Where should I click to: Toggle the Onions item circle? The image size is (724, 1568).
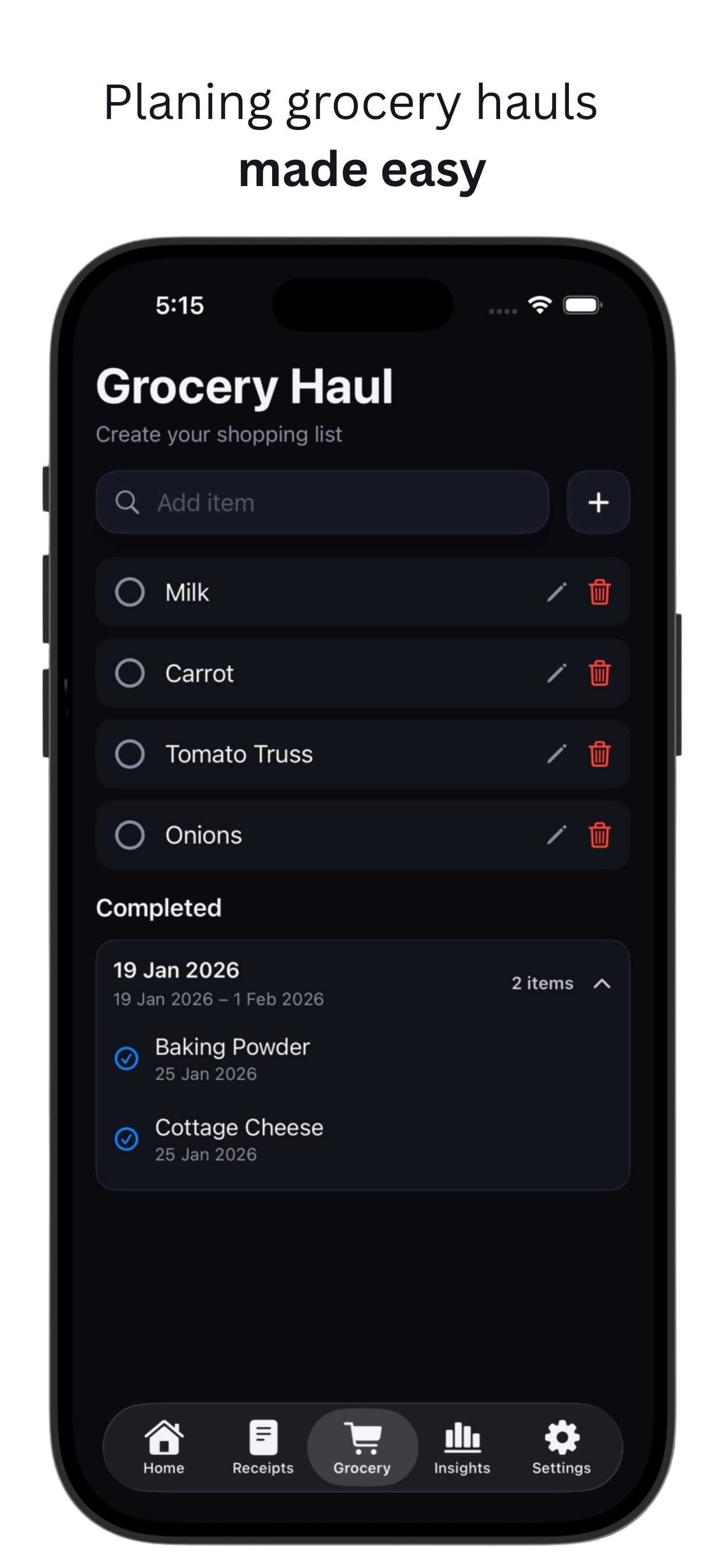point(129,835)
